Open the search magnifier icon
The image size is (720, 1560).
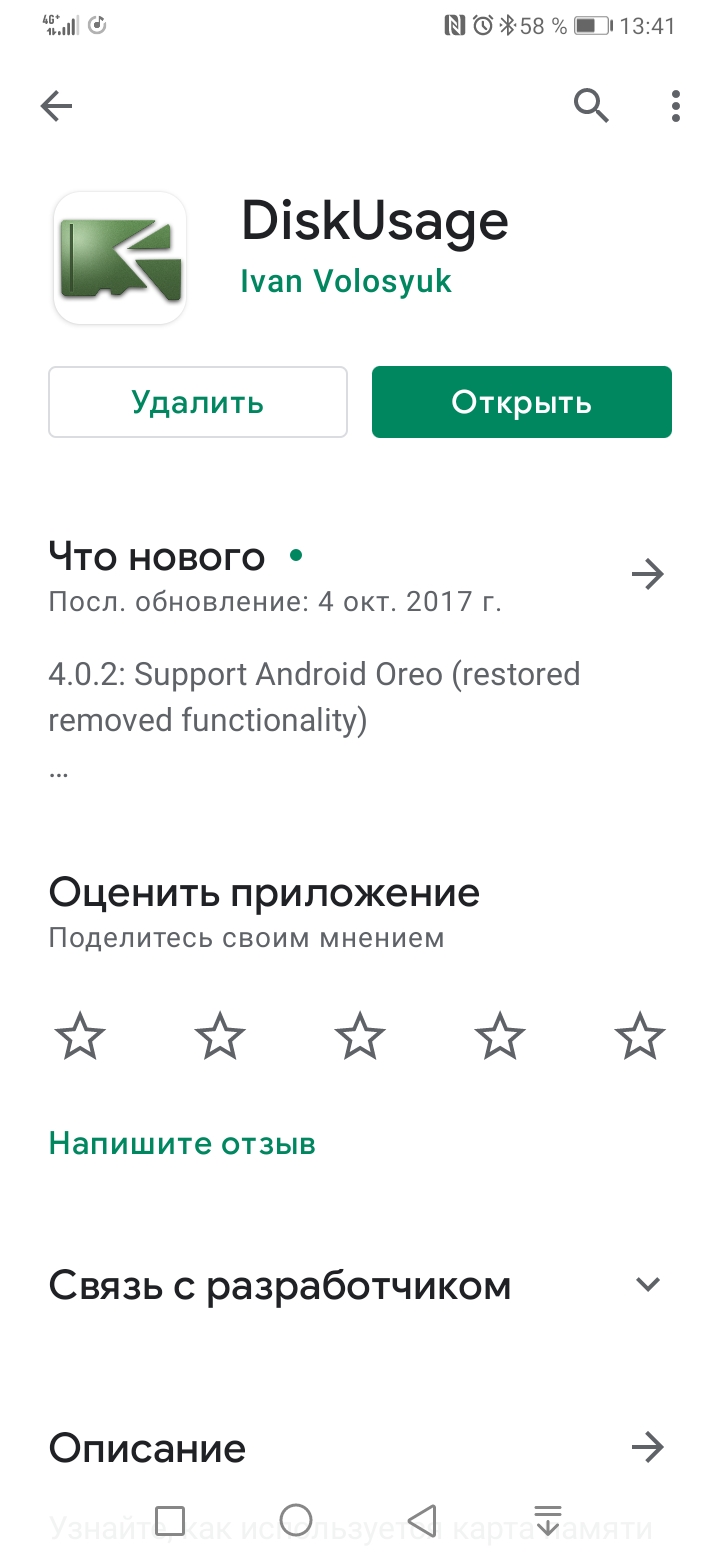coord(591,105)
